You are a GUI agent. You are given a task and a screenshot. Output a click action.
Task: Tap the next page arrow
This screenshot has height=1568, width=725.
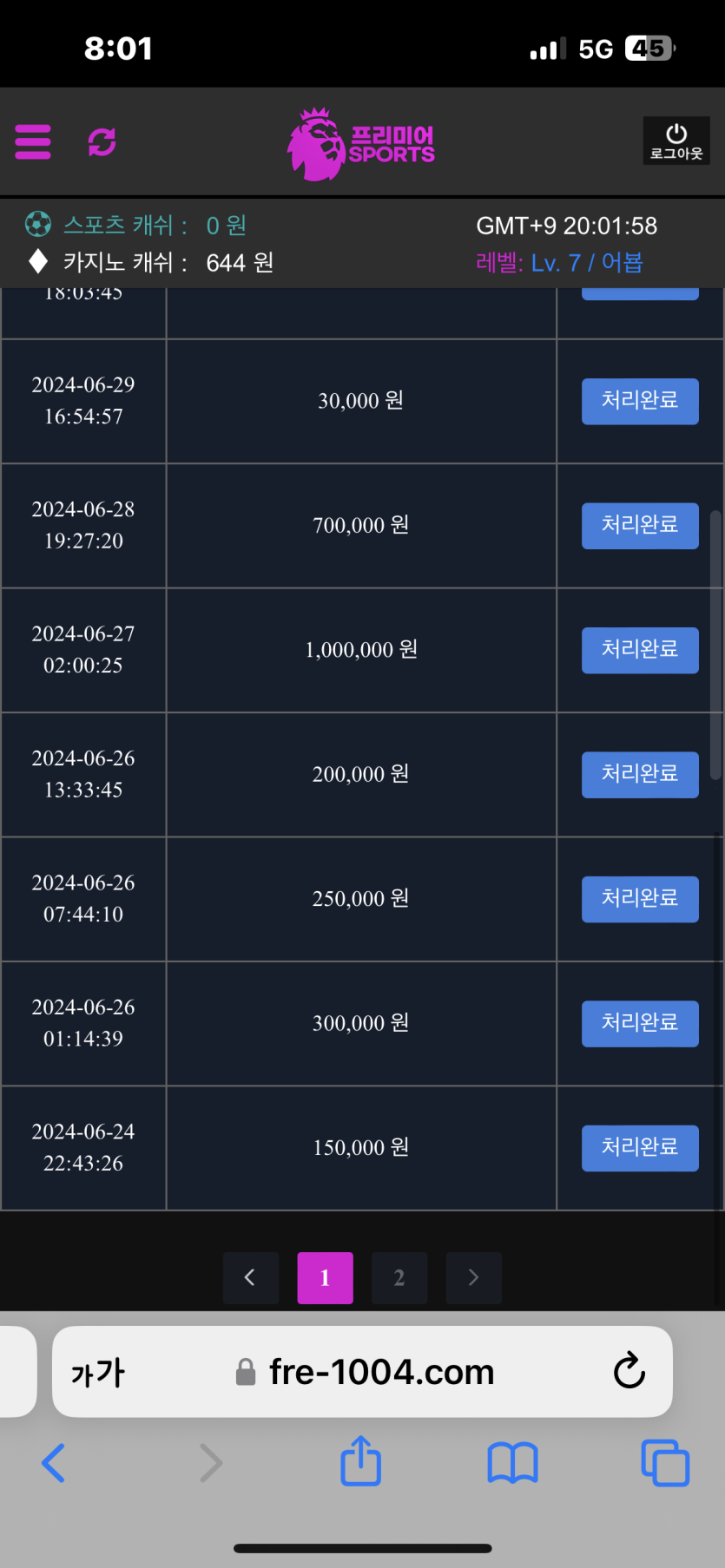pos(473,1277)
